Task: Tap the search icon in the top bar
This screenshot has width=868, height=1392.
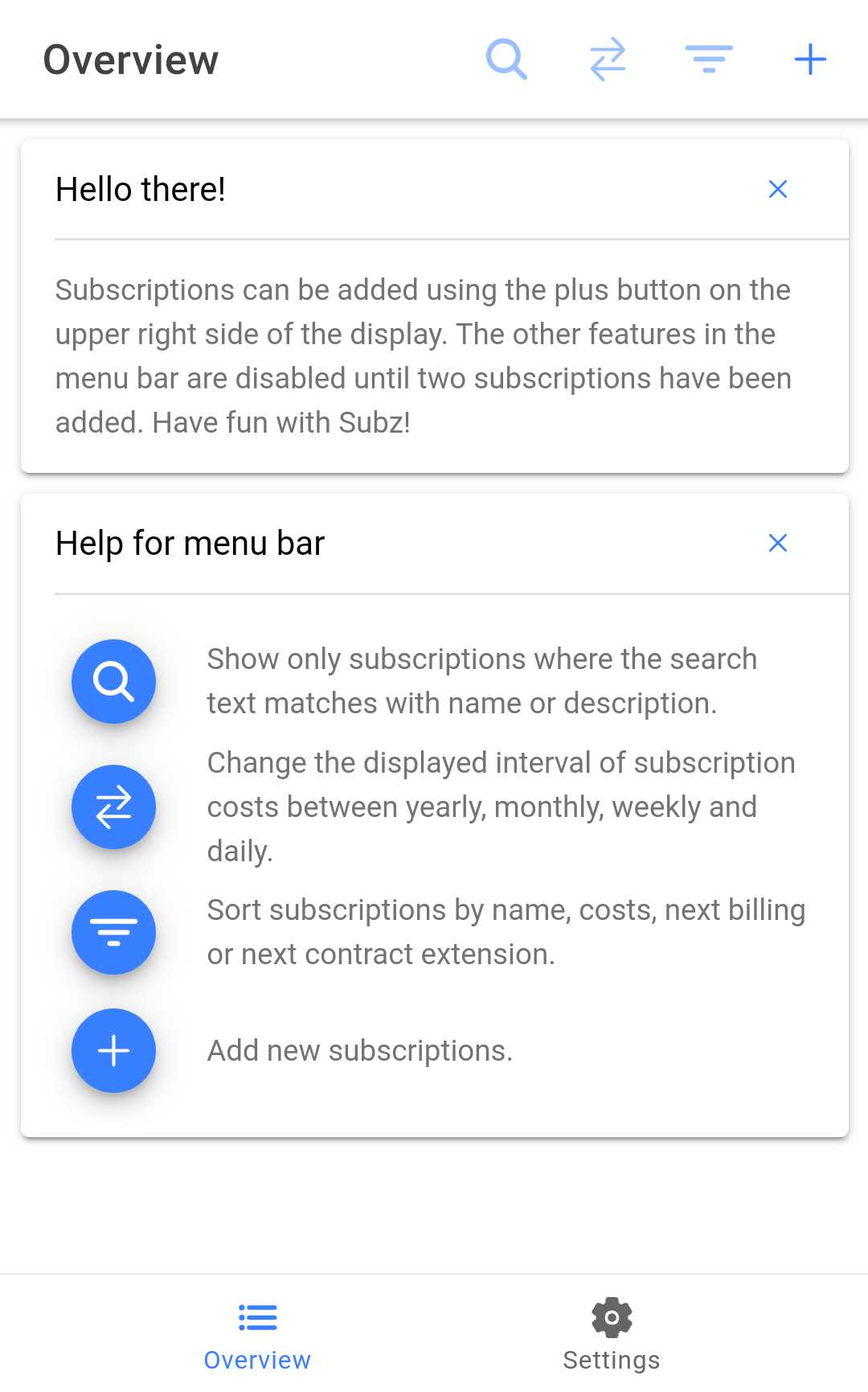Action: click(506, 60)
